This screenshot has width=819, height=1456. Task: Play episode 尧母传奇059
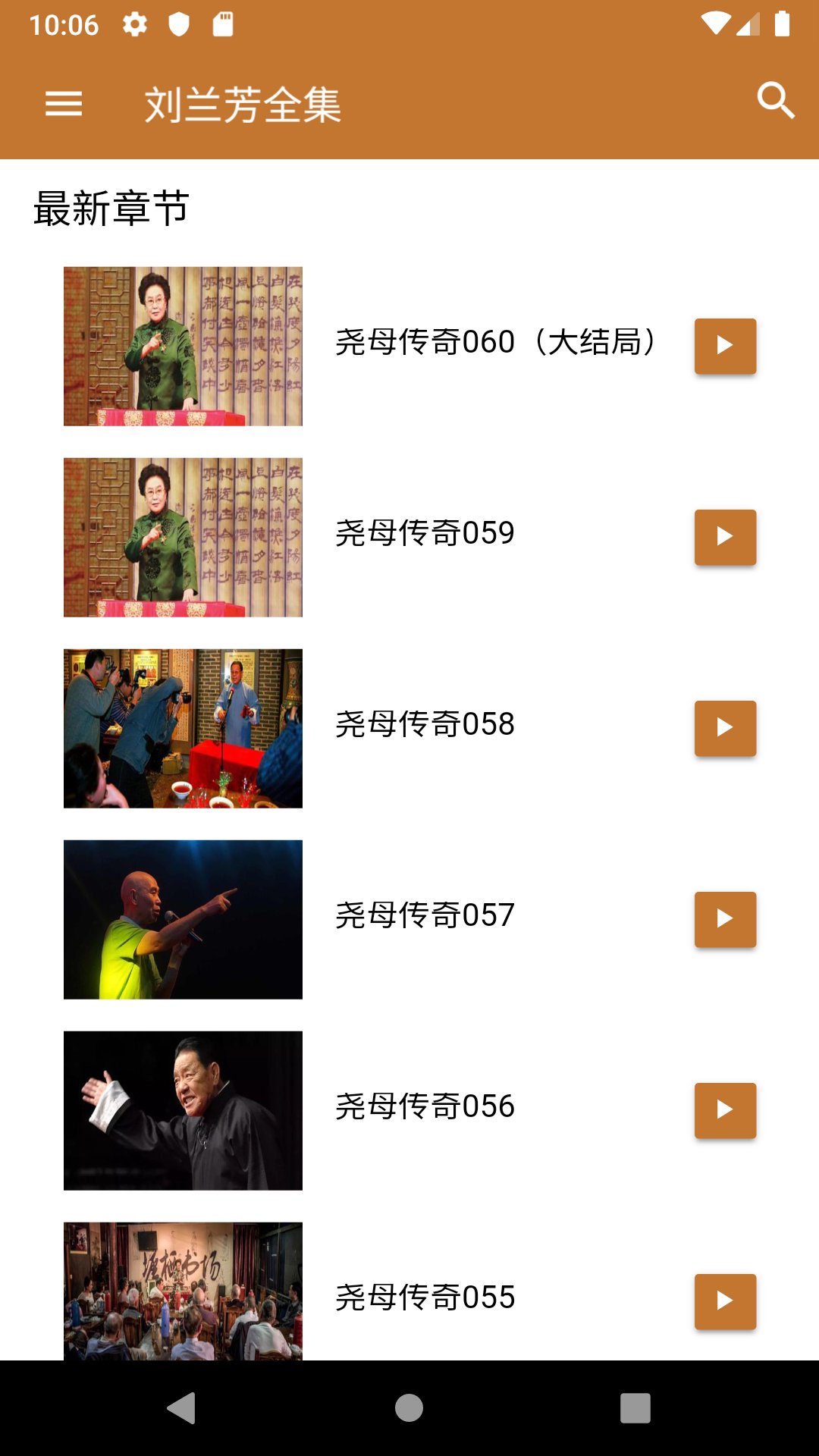tap(725, 538)
